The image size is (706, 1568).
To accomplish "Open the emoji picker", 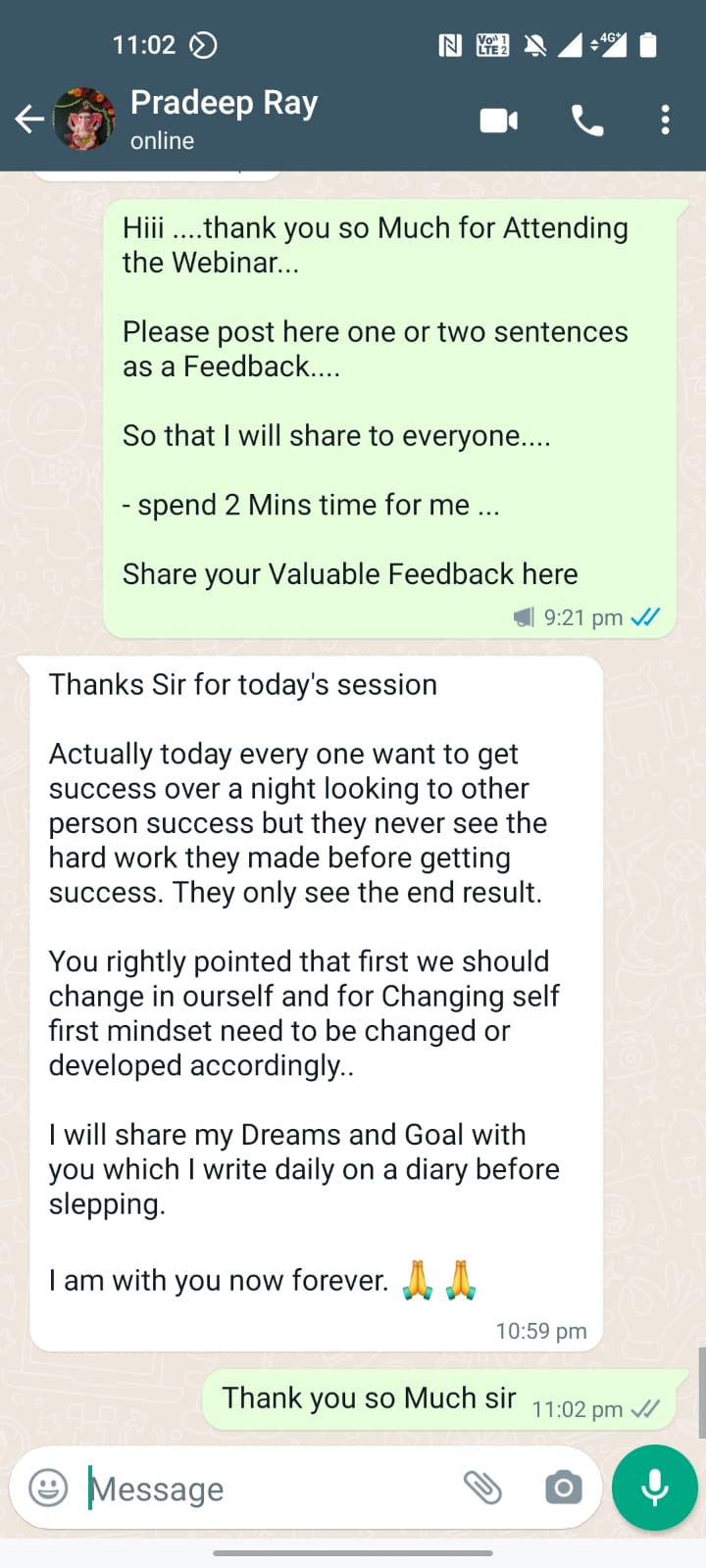I will click(x=48, y=1488).
